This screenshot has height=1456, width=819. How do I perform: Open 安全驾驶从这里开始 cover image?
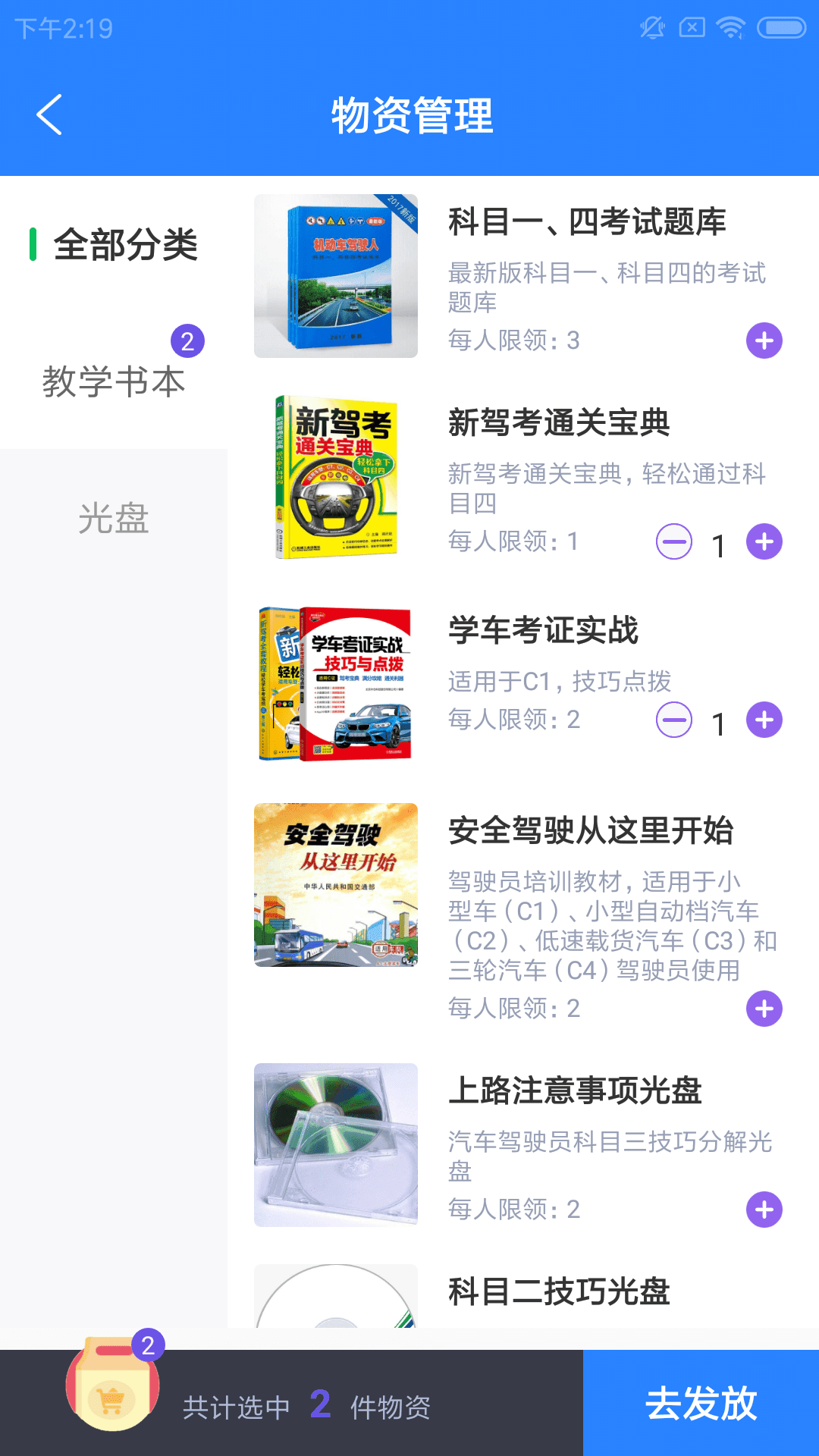(x=336, y=885)
